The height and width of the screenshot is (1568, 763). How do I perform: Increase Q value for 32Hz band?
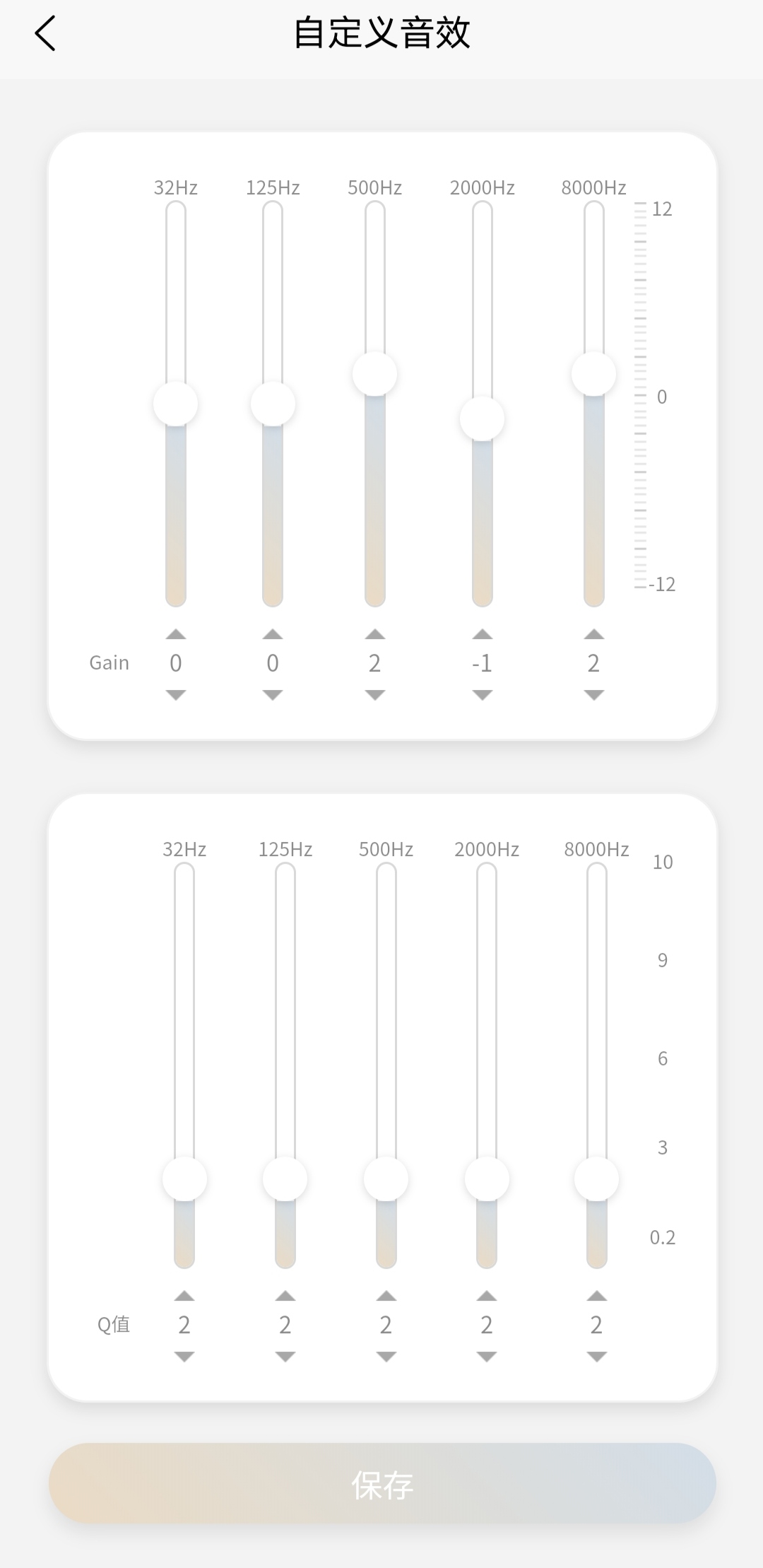point(184,1295)
